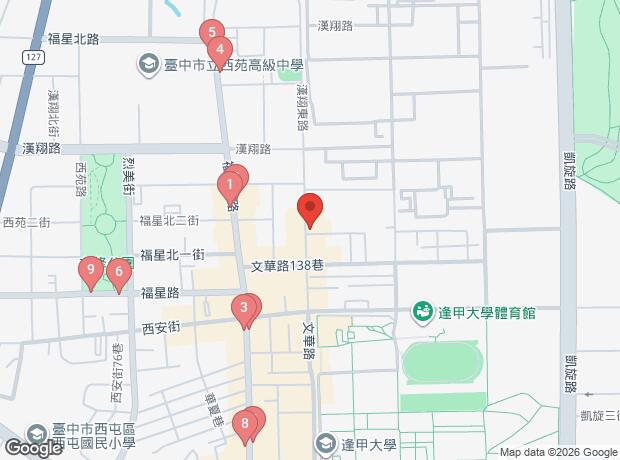Viewport: 620px width, 460px height.
Task: Tap the unnumbered red location pin
Action: coord(310,209)
